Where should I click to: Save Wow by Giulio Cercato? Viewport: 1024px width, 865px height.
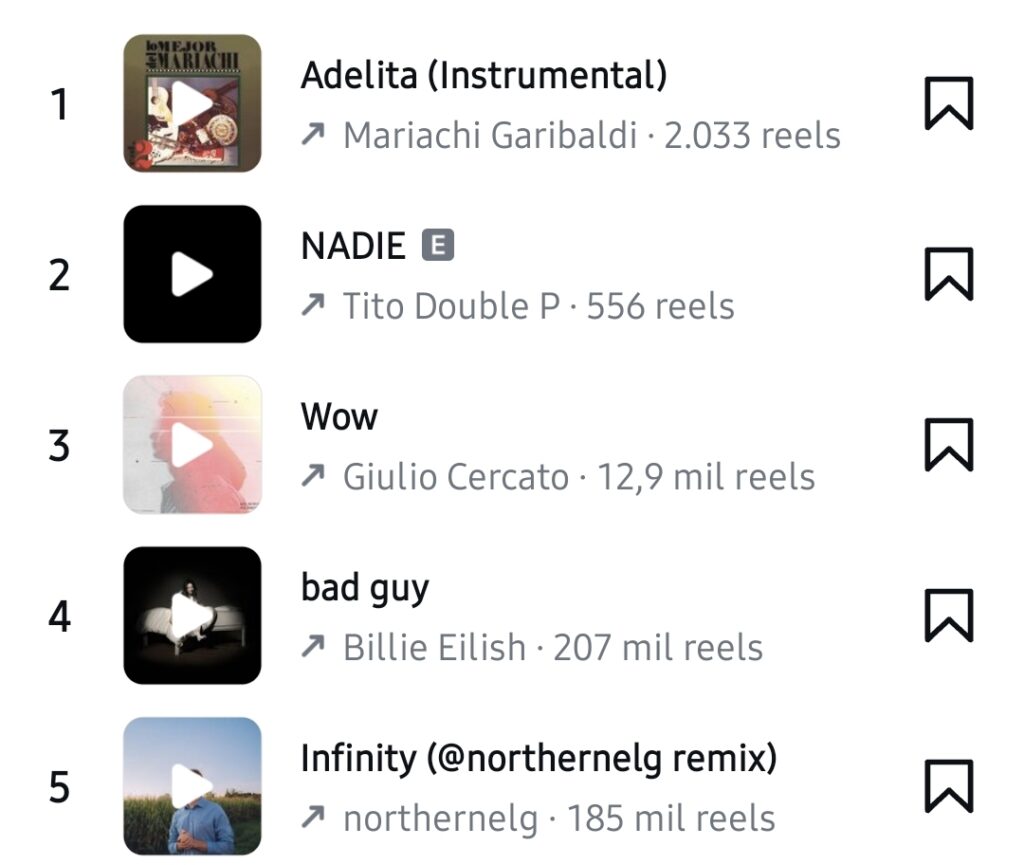pos(948,445)
